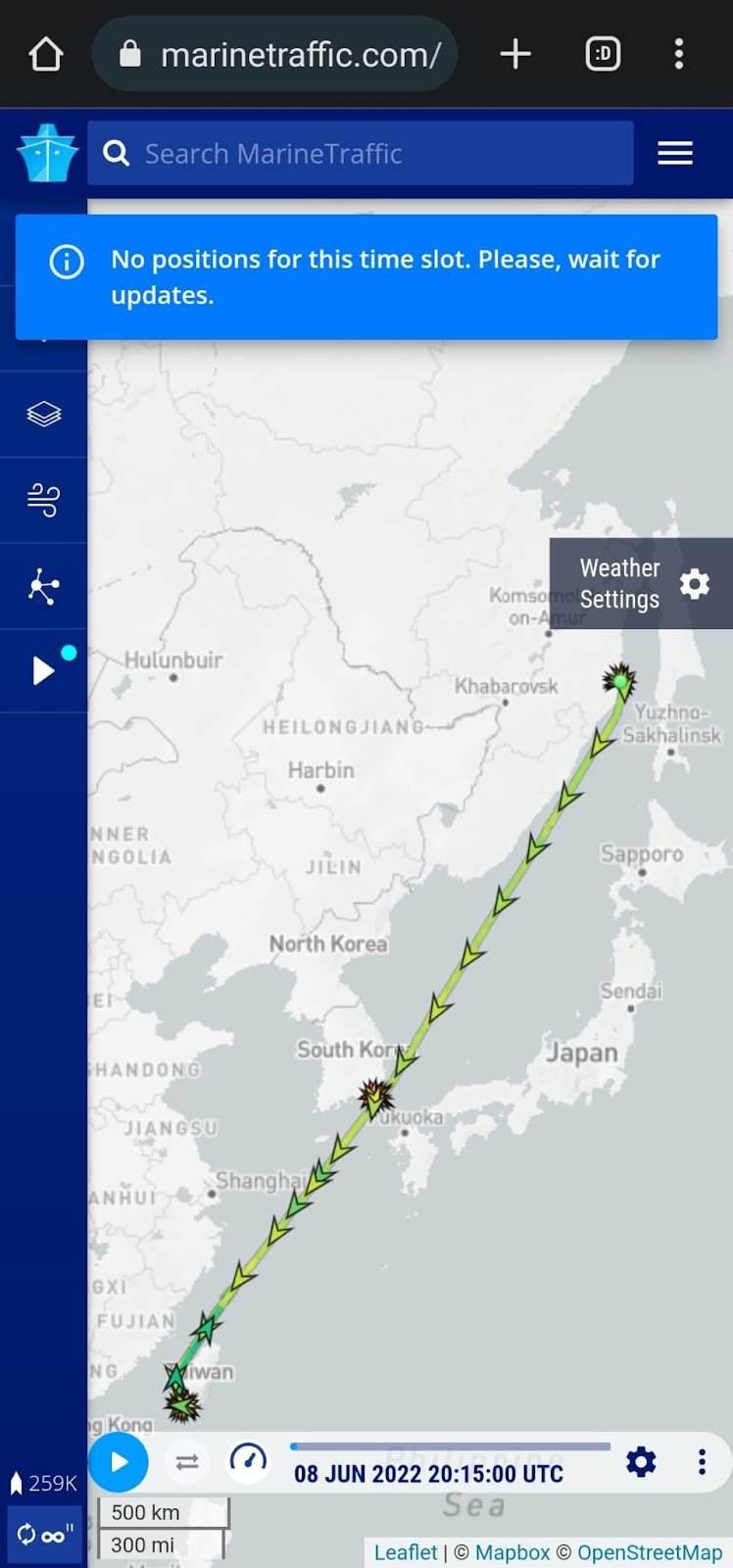733x1568 pixels.
Task: Open the browser overflow menu
Action: pyautogui.click(x=679, y=54)
